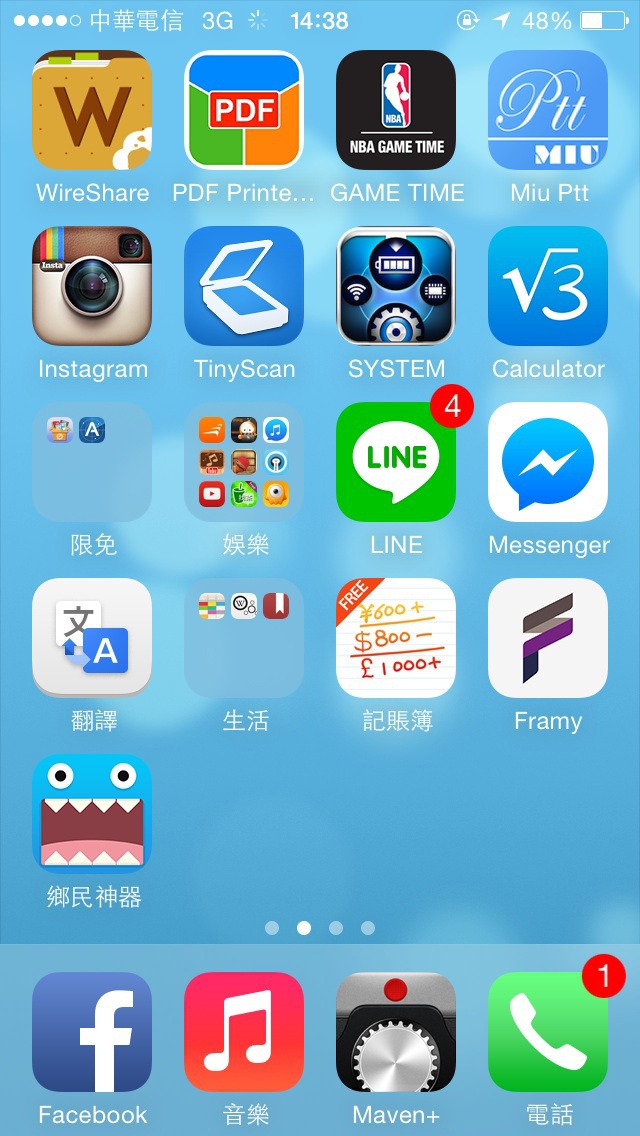The width and height of the screenshot is (640, 1136).
Task: Open the 記賬簿 accounting app
Action: click(396, 638)
